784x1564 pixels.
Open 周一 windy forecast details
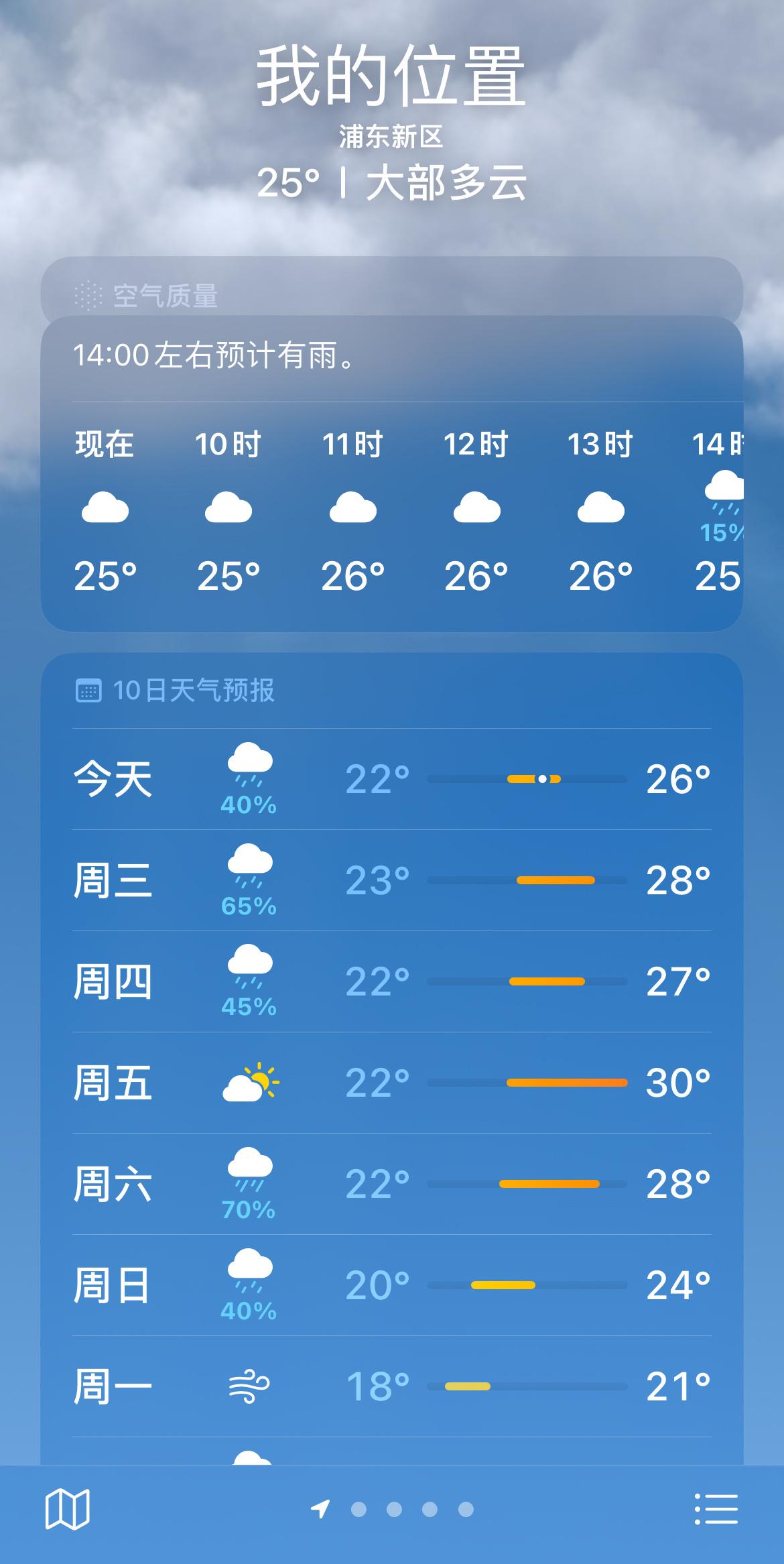click(x=391, y=1386)
